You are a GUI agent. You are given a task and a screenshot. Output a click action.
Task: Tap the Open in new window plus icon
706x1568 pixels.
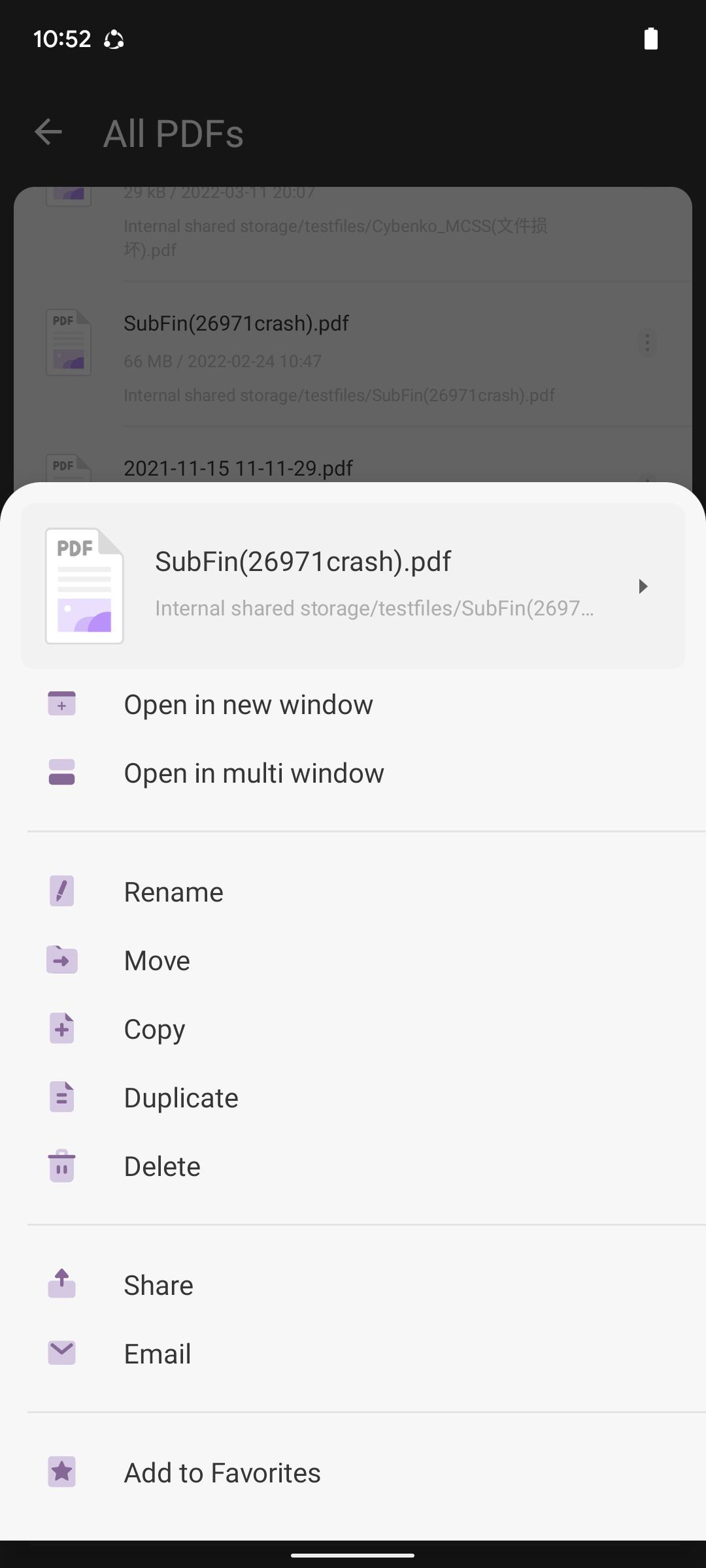click(61, 704)
